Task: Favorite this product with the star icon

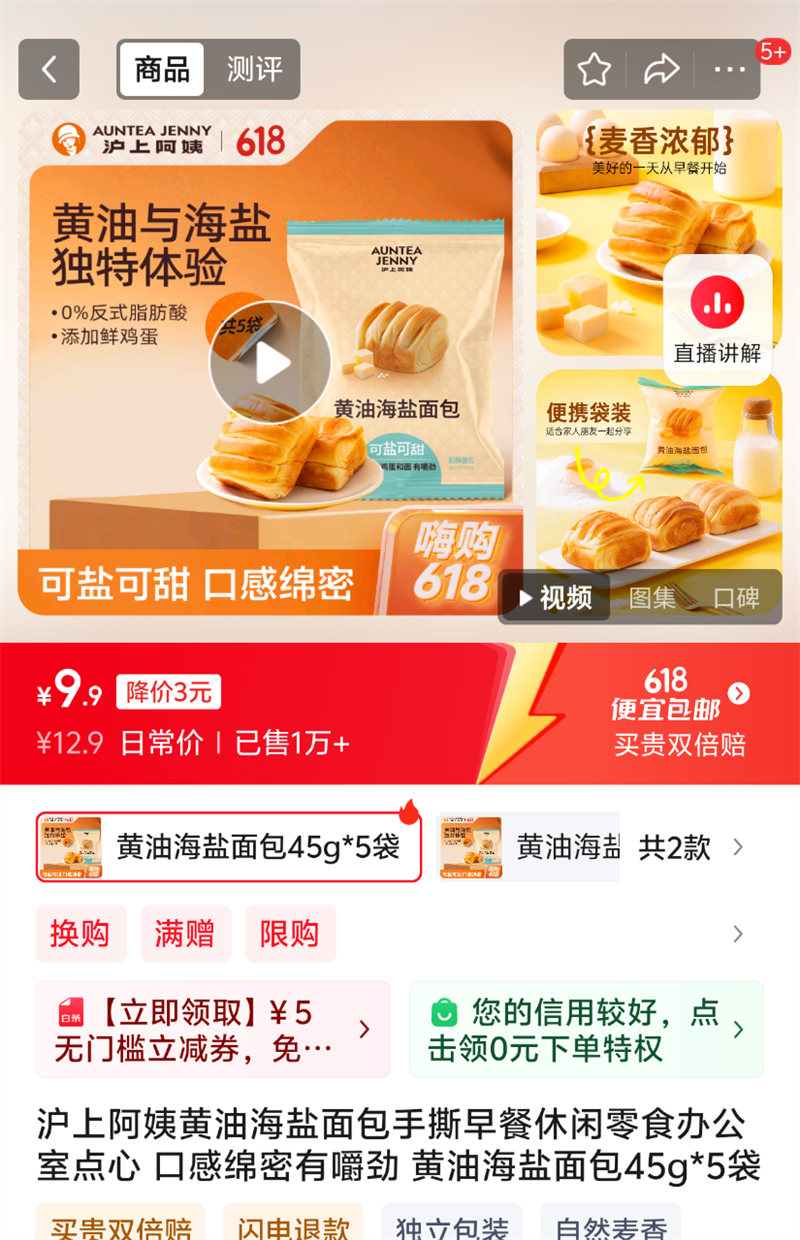Action: pyautogui.click(x=594, y=69)
